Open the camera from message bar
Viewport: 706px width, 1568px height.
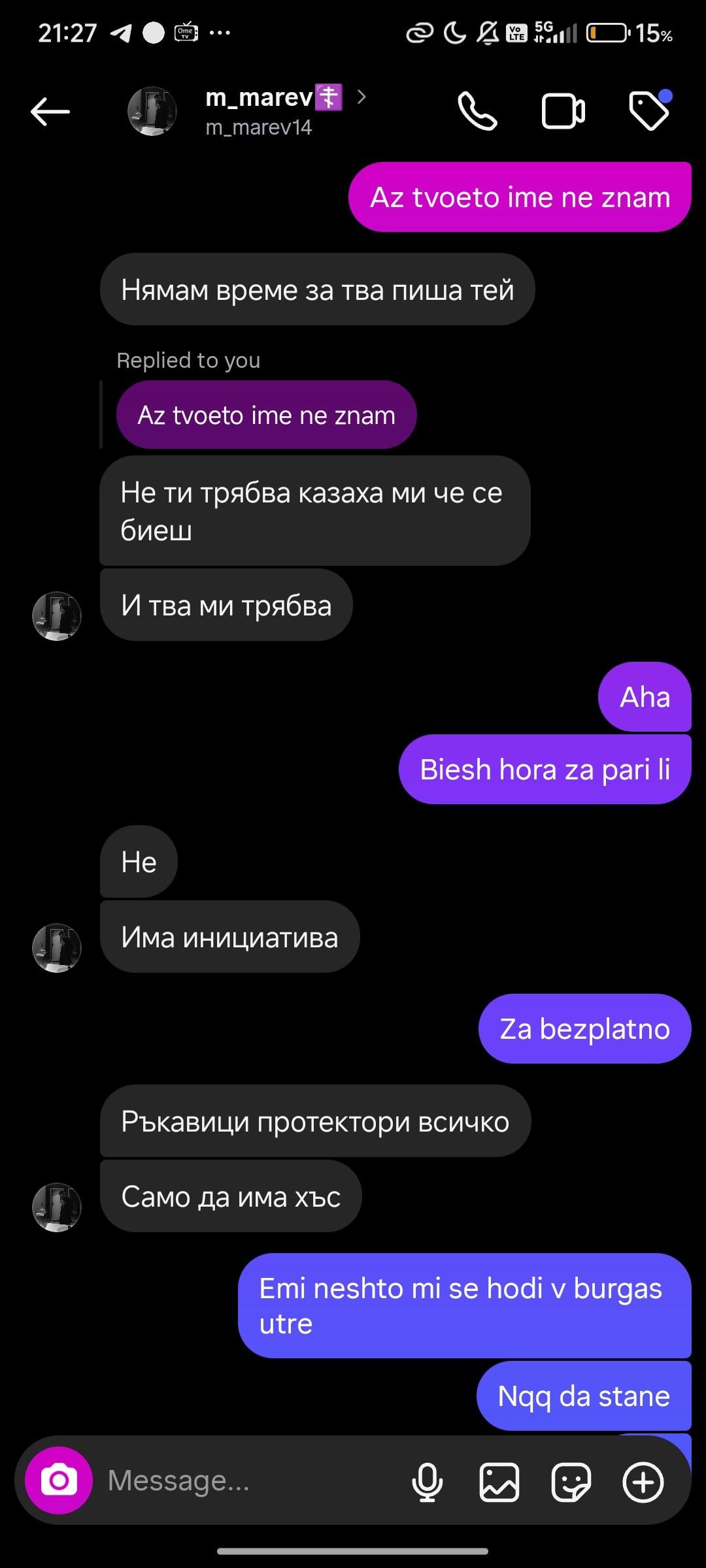(x=59, y=1480)
